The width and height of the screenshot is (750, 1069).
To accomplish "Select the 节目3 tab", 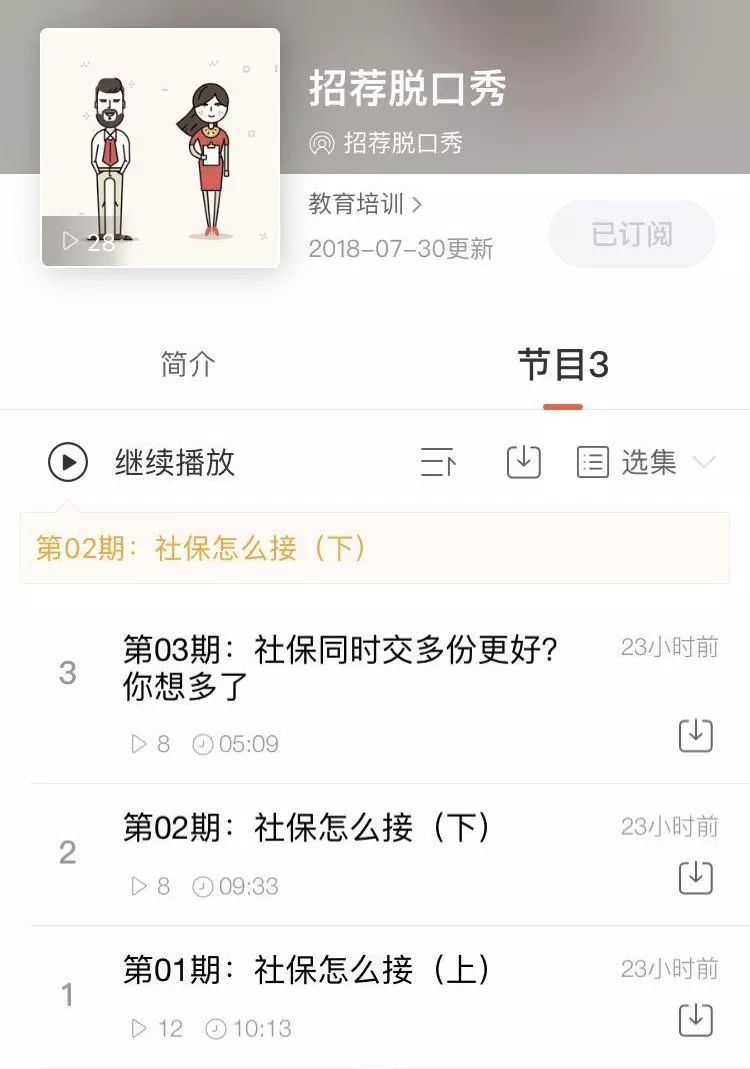I will pyautogui.click(x=562, y=365).
